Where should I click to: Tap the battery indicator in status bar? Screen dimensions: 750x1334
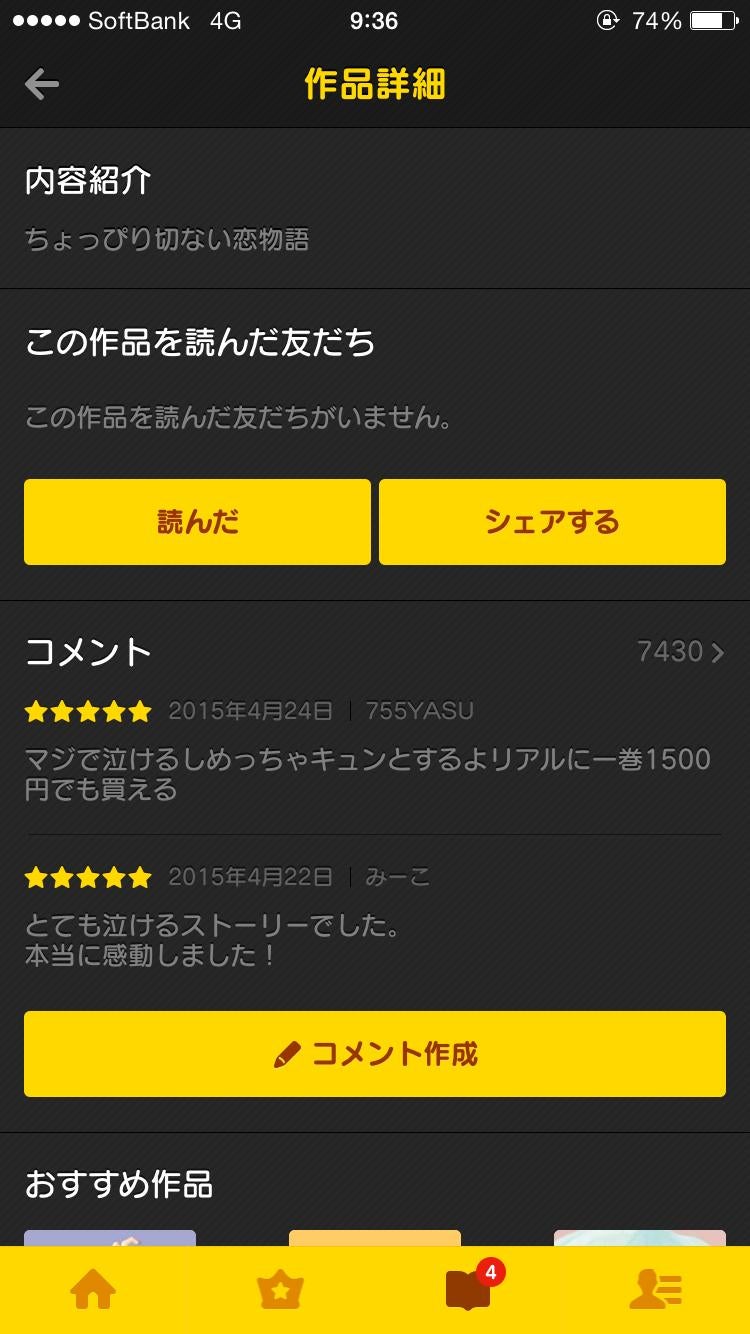coord(714,18)
